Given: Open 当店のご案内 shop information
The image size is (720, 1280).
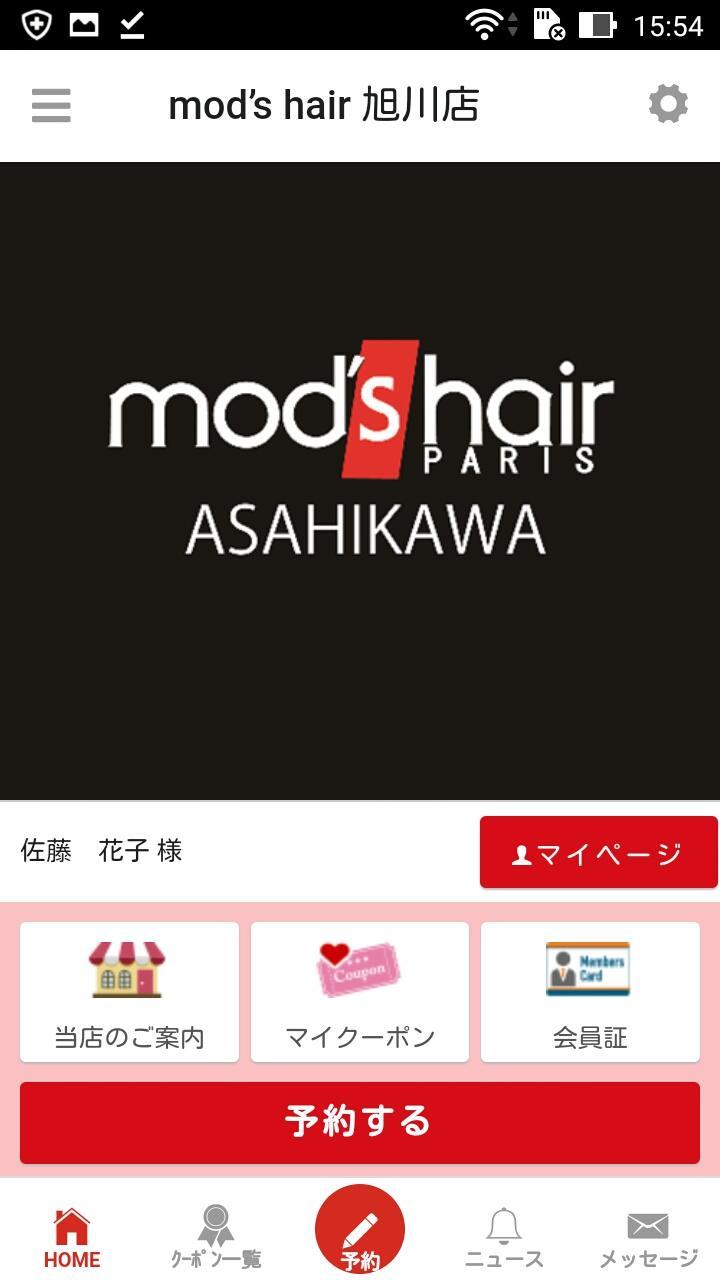Looking at the screenshot, I should click(x=129, y=991).
